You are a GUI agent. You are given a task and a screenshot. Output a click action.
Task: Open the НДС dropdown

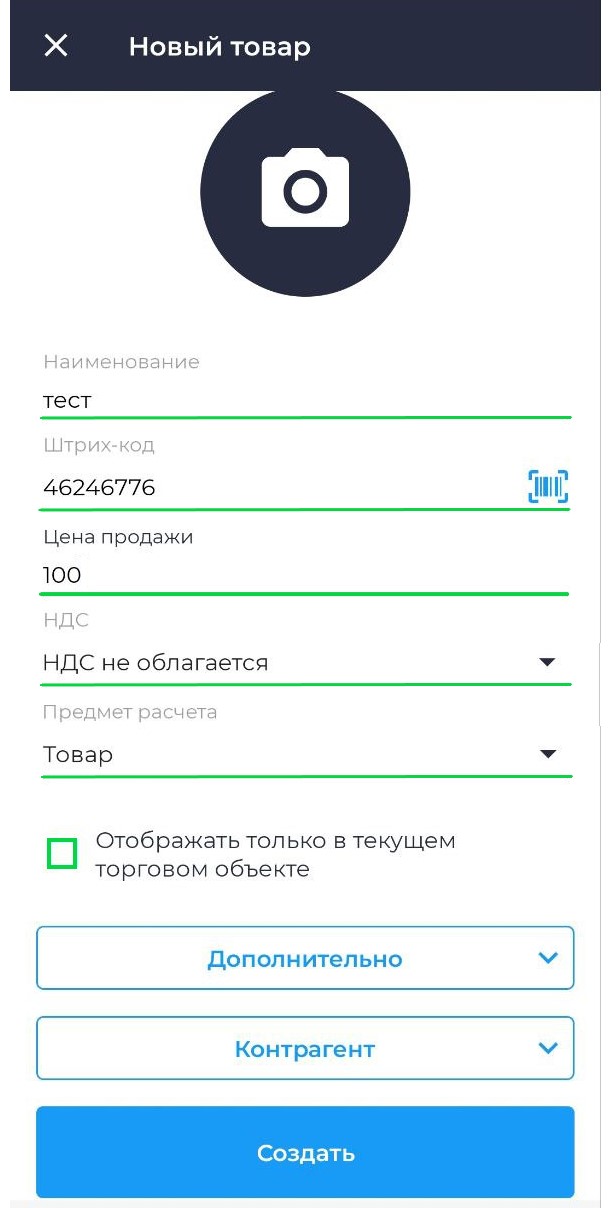305,662
